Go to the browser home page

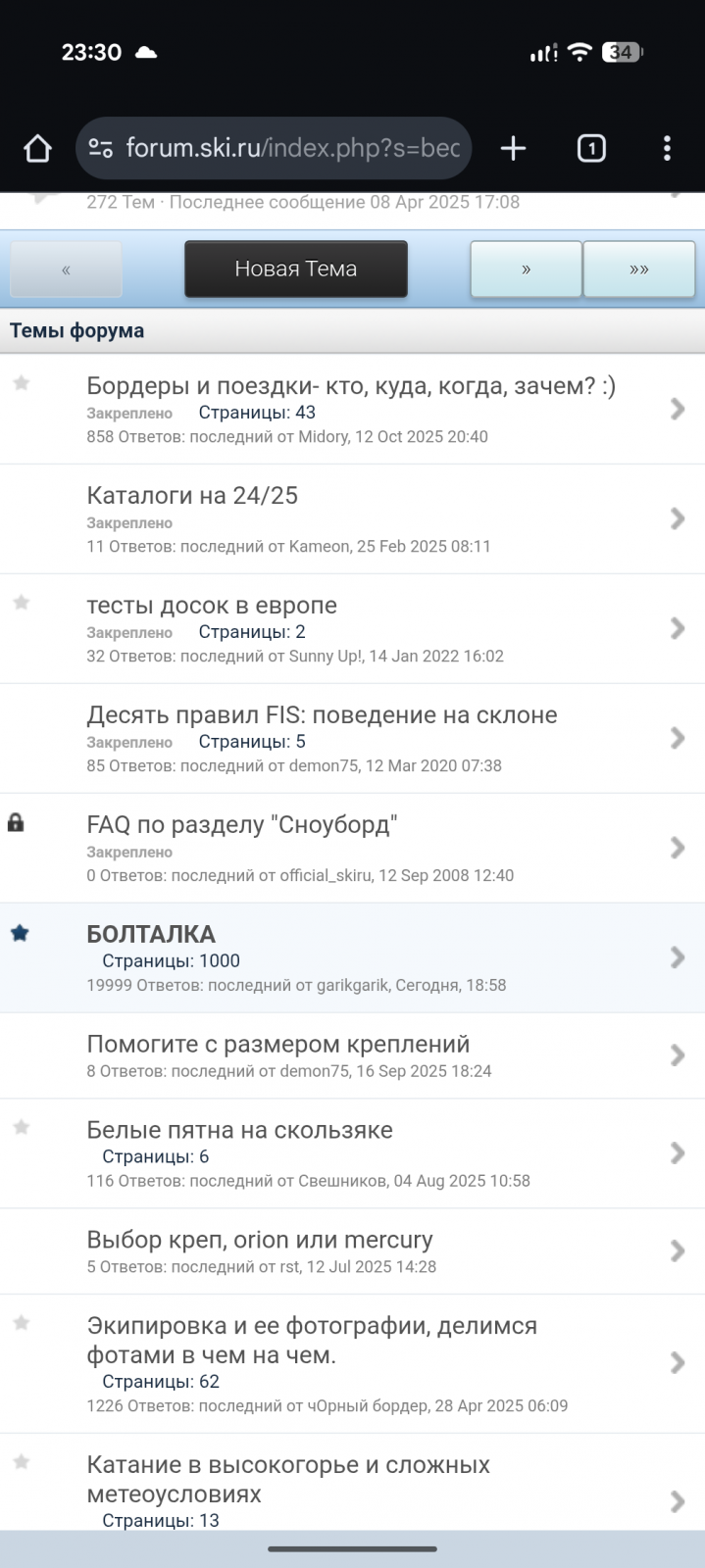37,149
